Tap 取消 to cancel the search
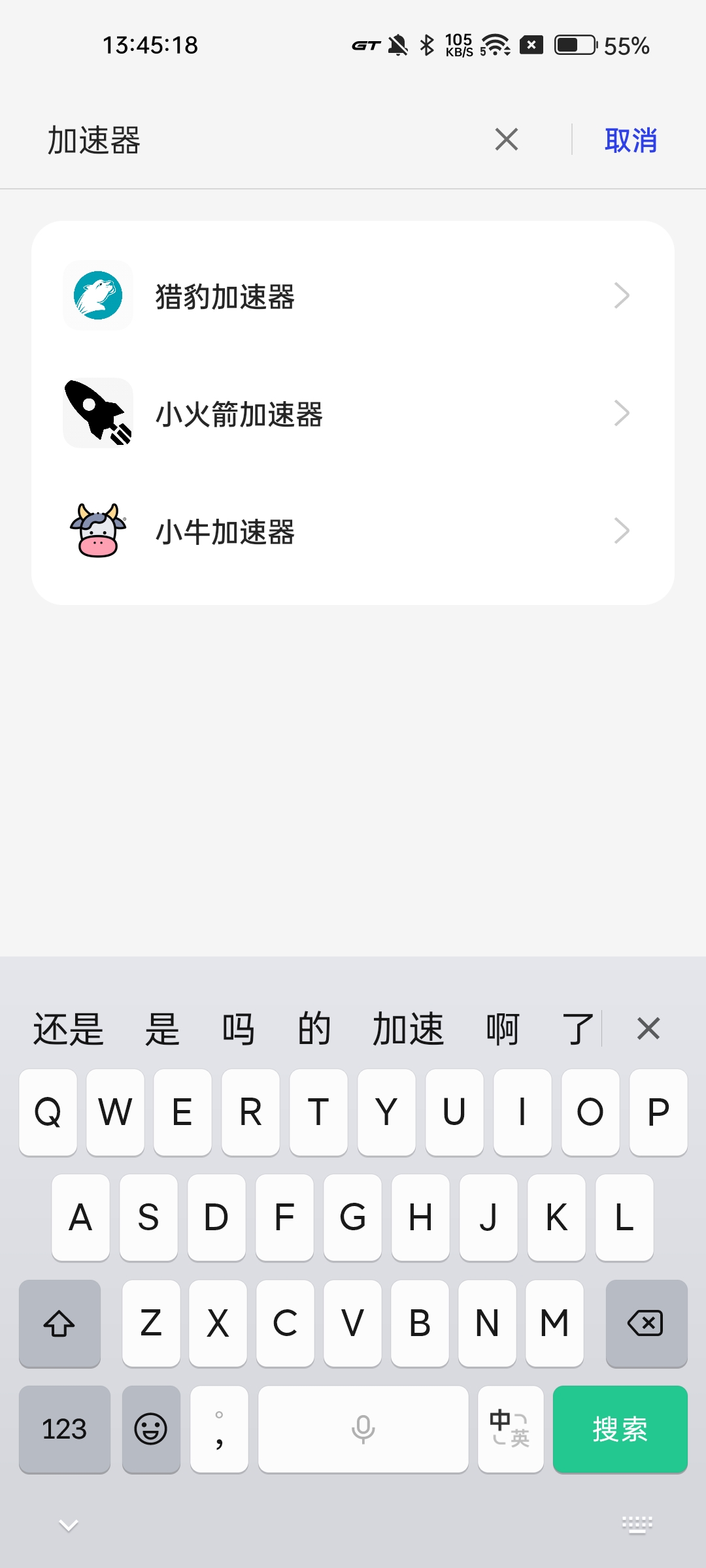706x1568 pixels. click(630, 140)
